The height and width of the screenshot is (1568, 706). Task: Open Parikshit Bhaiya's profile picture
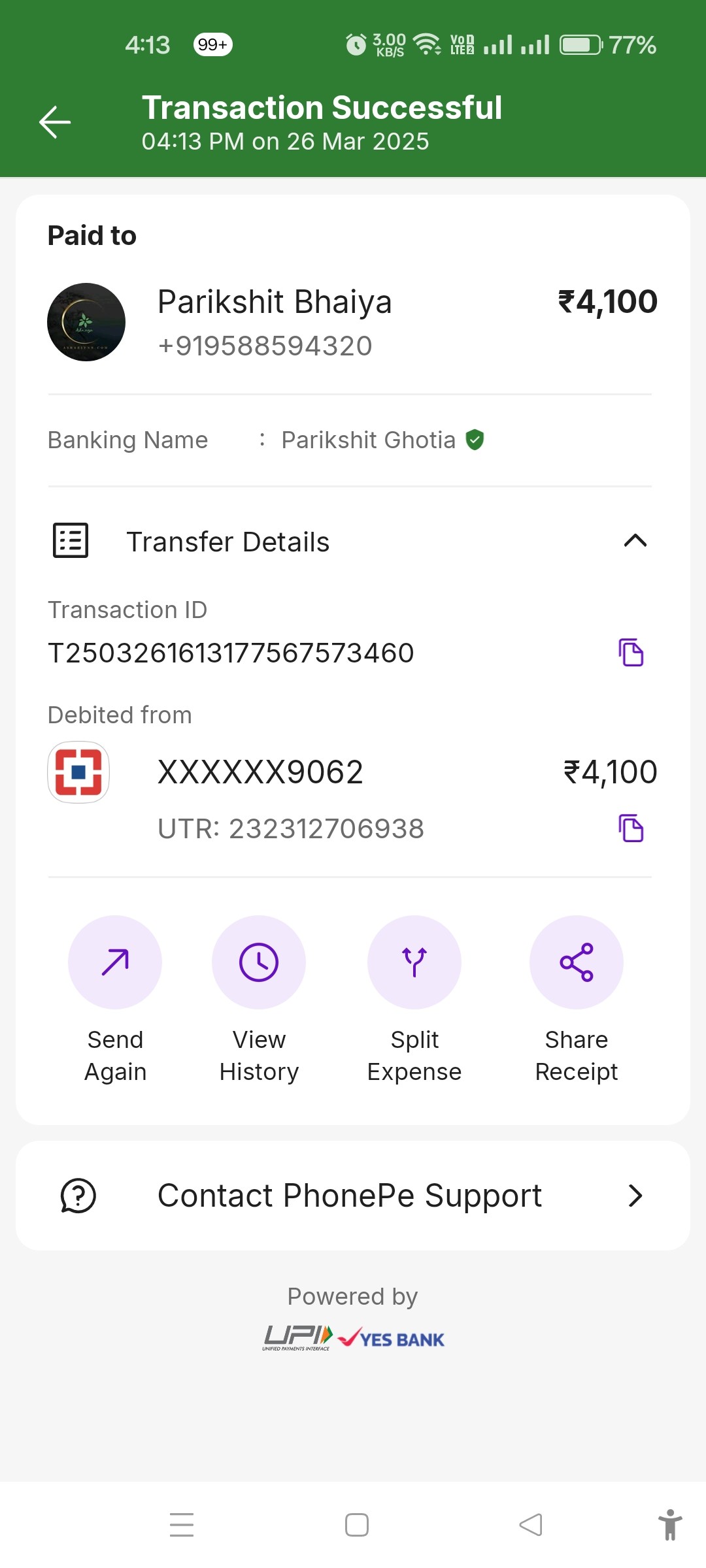point(86,322)
